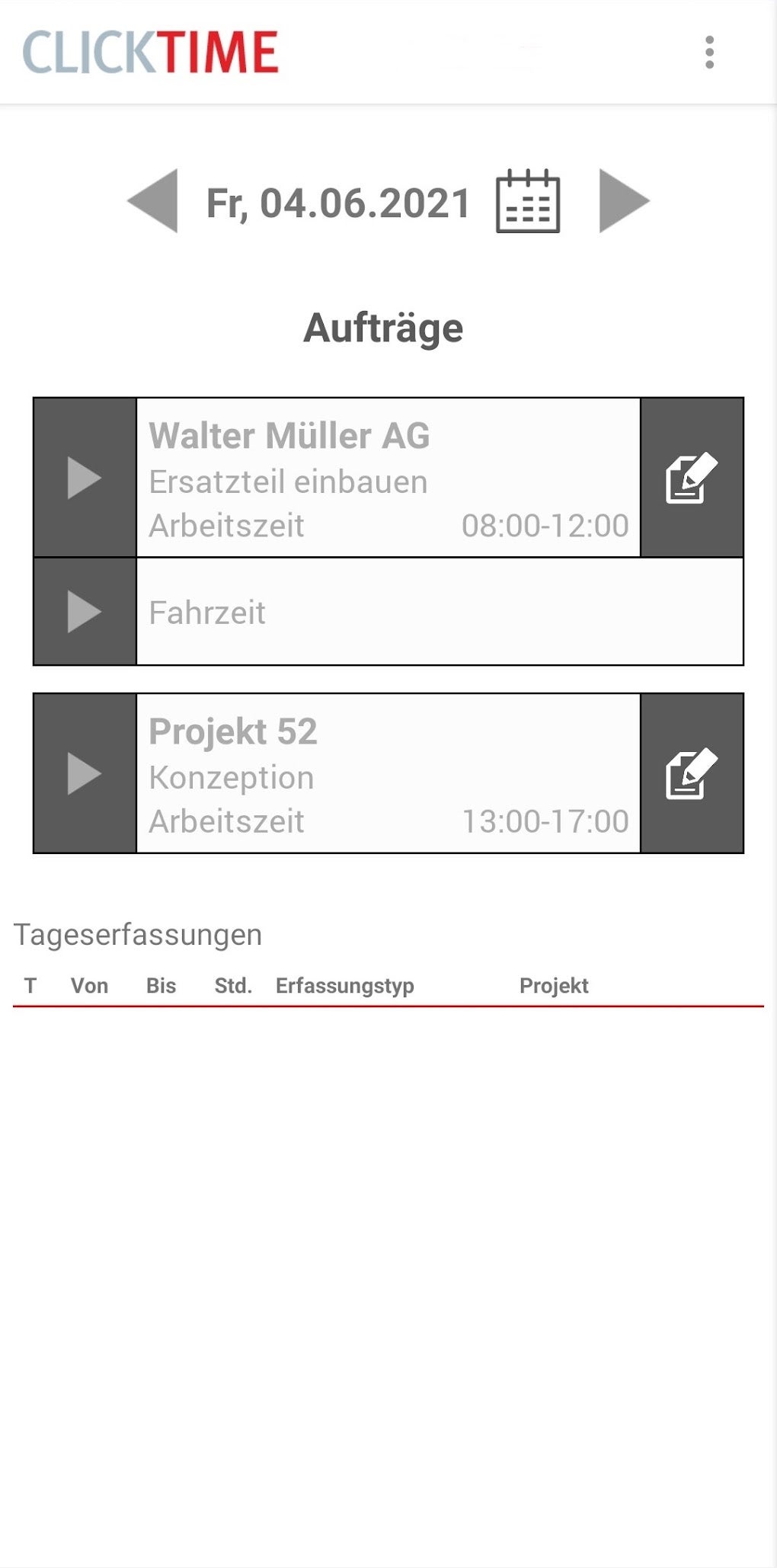Start the timer for Walter Müller AG

tap(84, 478)
